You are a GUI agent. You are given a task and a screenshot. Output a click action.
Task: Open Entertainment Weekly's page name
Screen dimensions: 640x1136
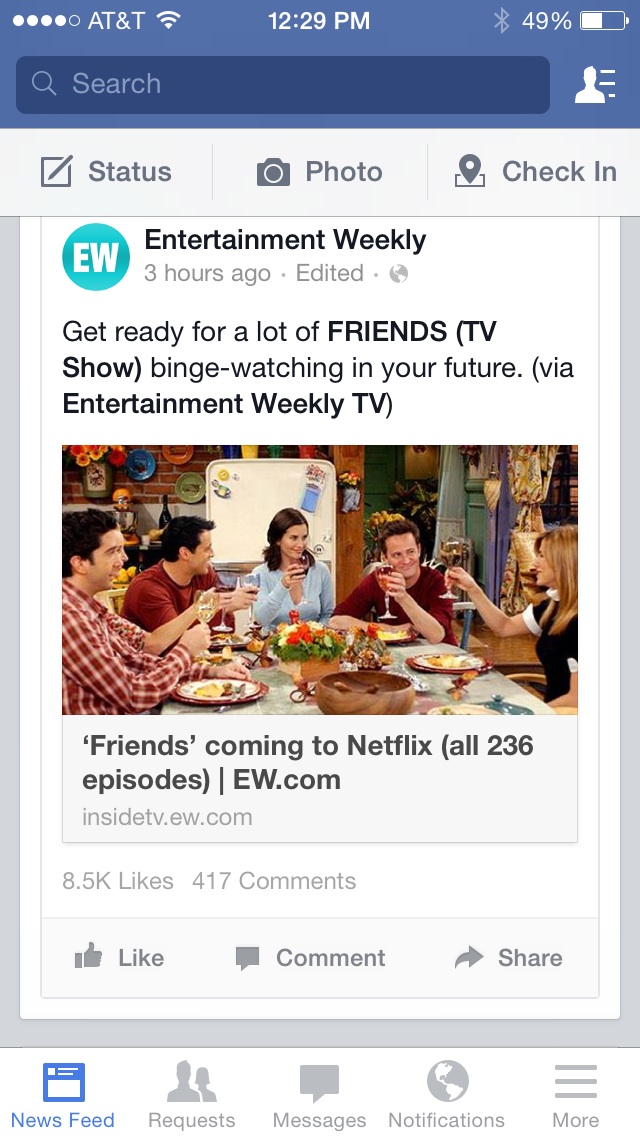(285, 240)
